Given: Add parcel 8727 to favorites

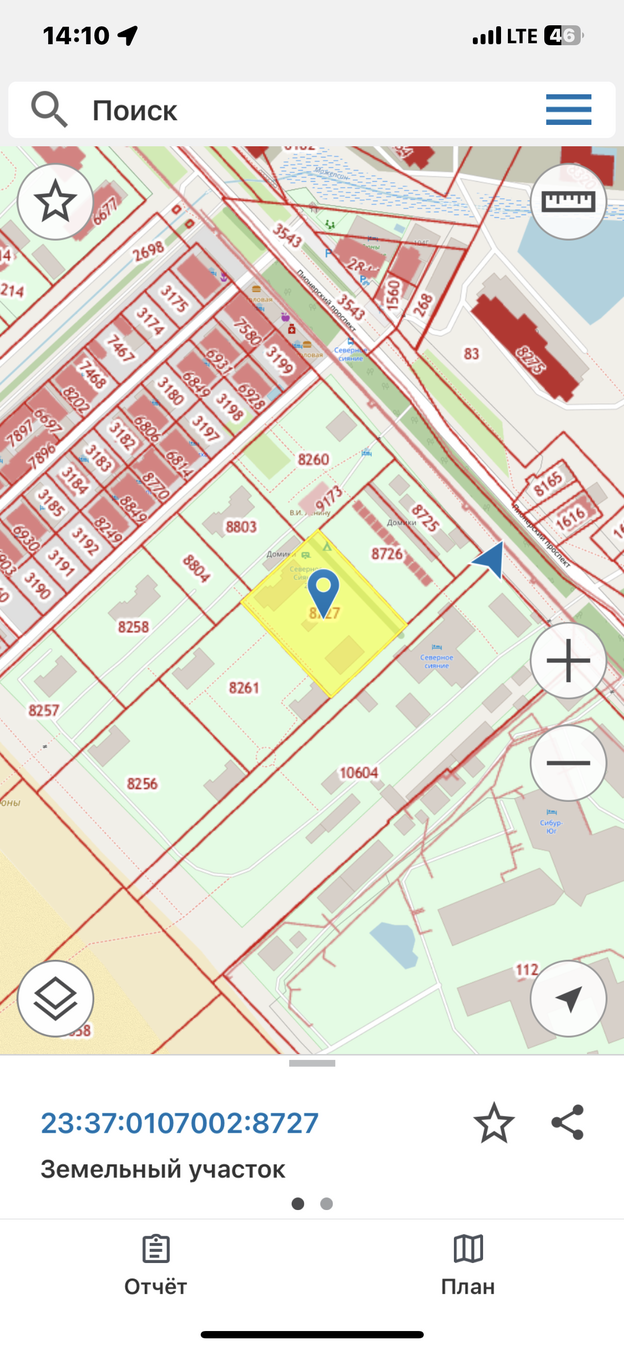Looking at the screenshot, I should (x=494, y=1124).
